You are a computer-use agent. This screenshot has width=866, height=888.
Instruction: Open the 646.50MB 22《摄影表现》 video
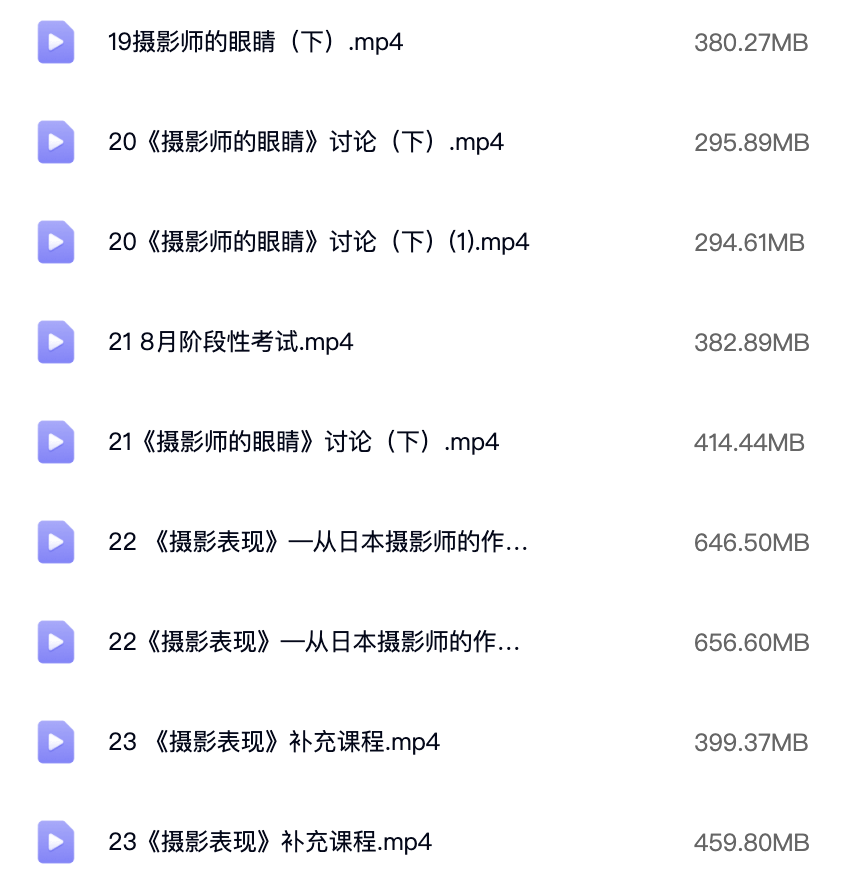[317, 542]
